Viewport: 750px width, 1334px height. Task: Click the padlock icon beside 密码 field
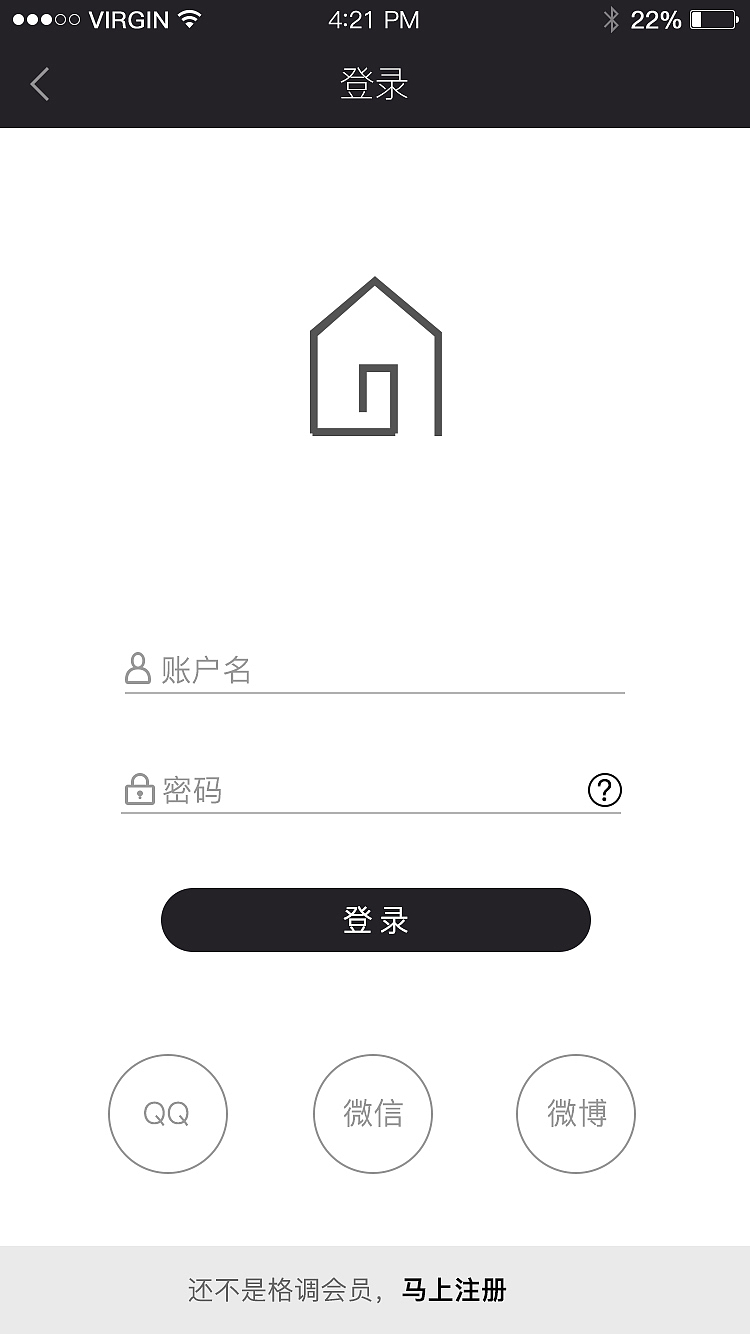(137, 789)
